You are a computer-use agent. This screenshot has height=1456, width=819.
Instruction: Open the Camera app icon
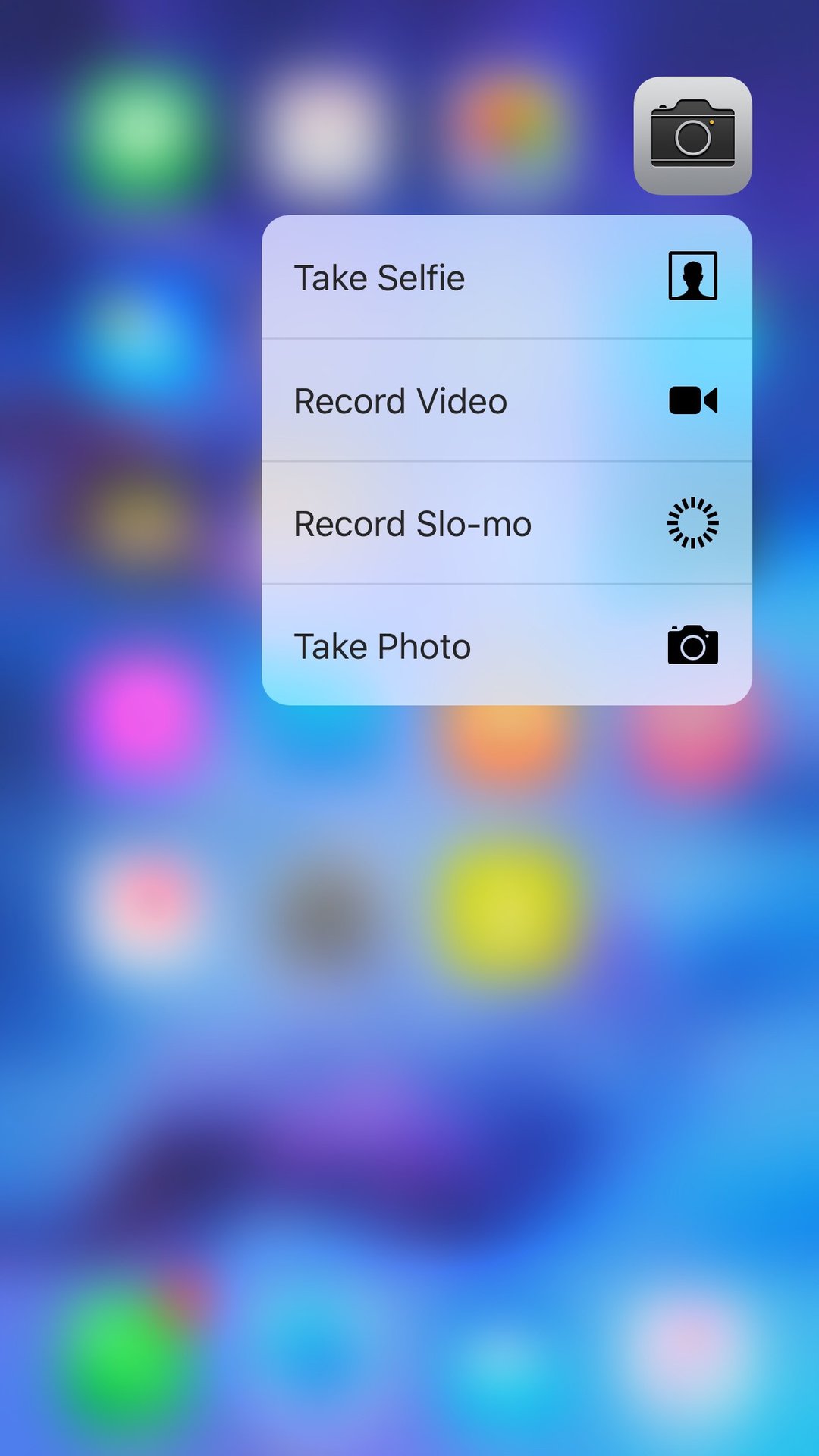click(692, 136)
